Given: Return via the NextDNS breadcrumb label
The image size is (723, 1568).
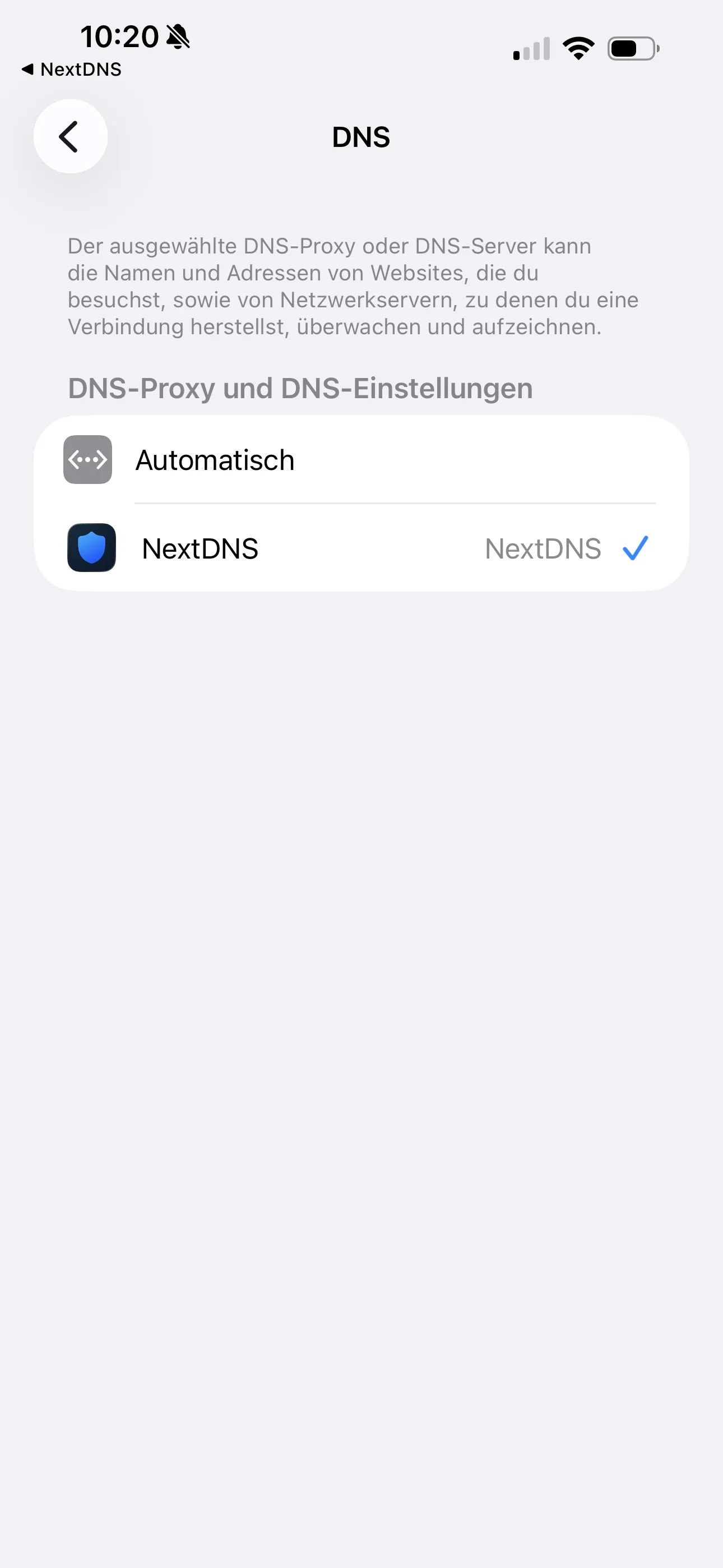Looking at the screenshot, I should tap(72, 70).
